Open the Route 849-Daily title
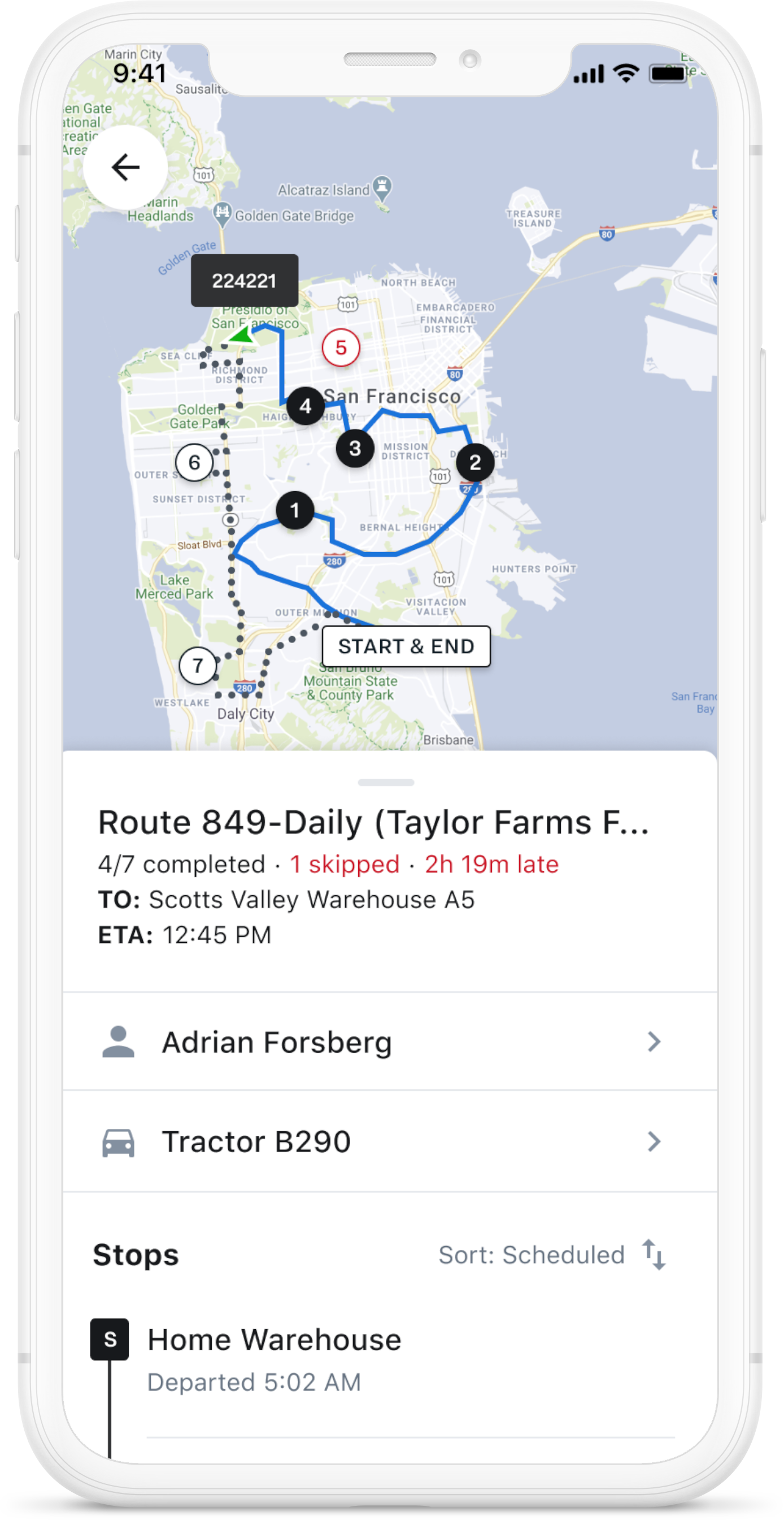784x1520 pixels. click(373, 822)
